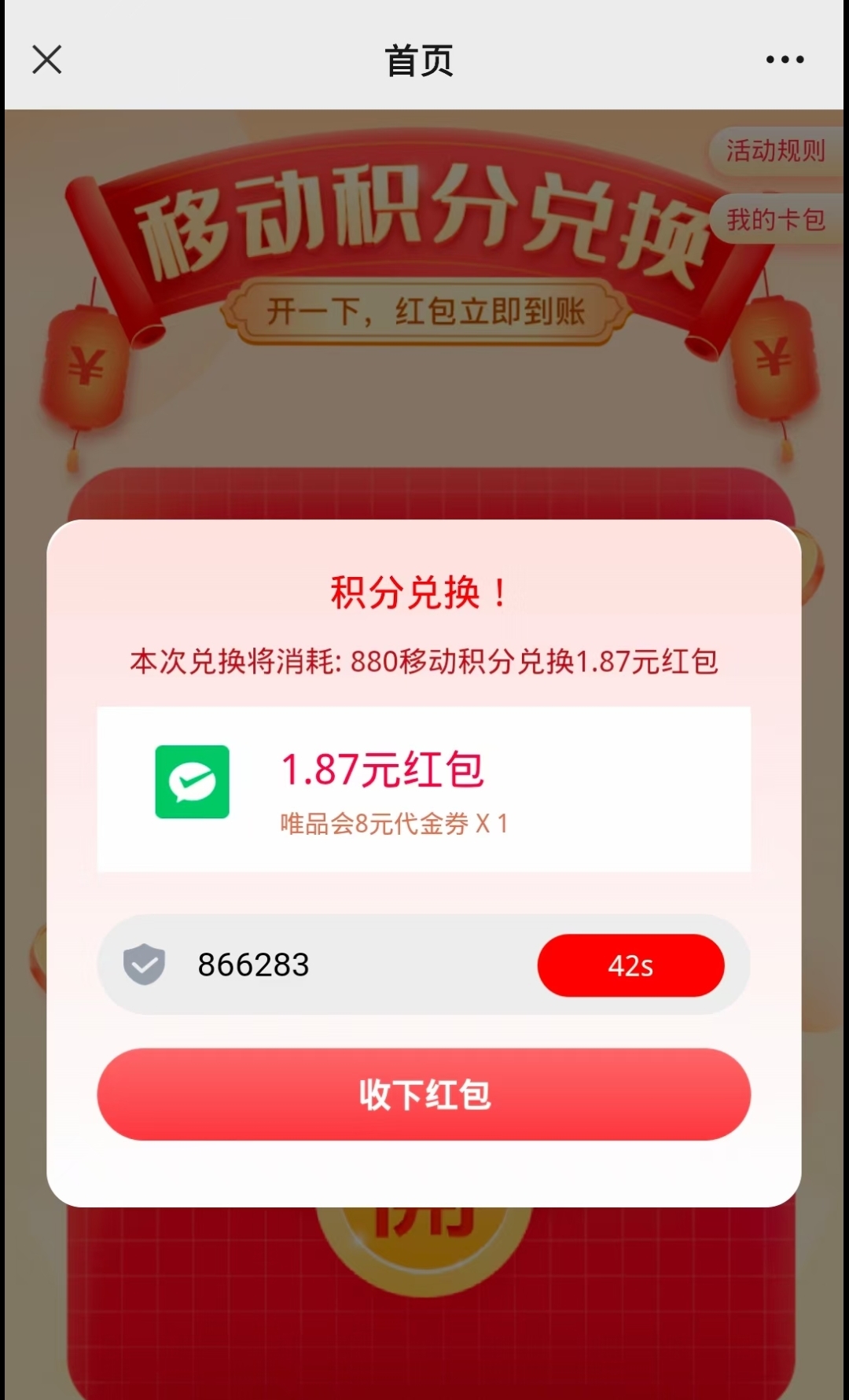
Task: Close the page with the X icon
Action: (x=46, y=60)
